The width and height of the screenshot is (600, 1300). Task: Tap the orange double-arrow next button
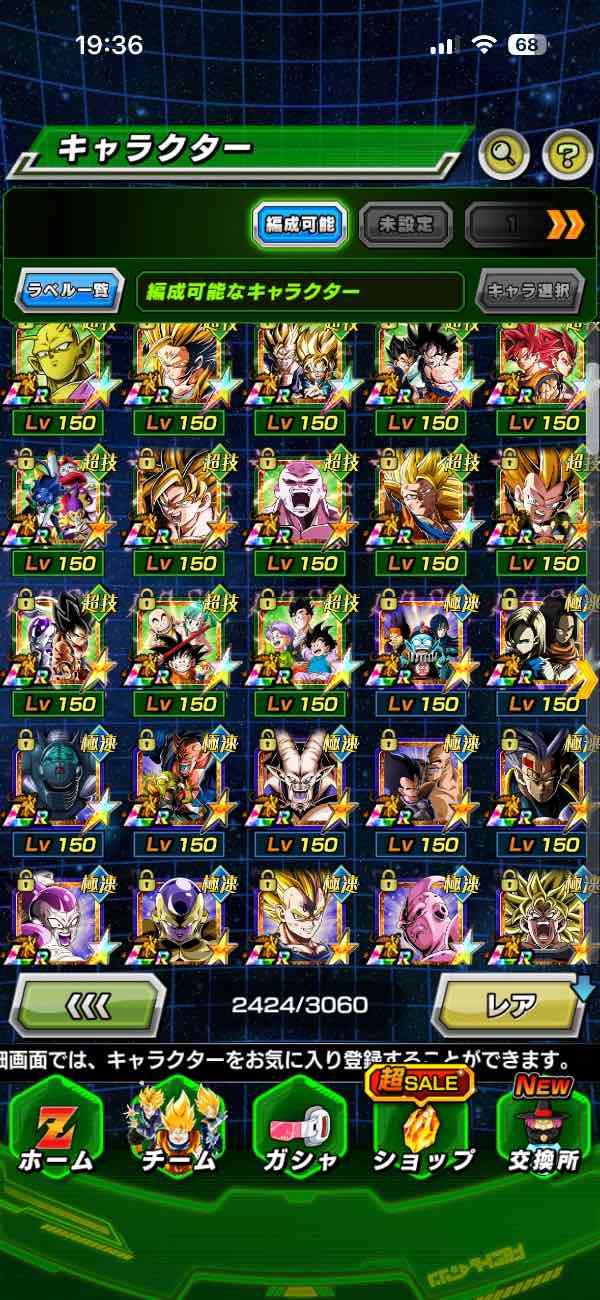pos(565,224)
